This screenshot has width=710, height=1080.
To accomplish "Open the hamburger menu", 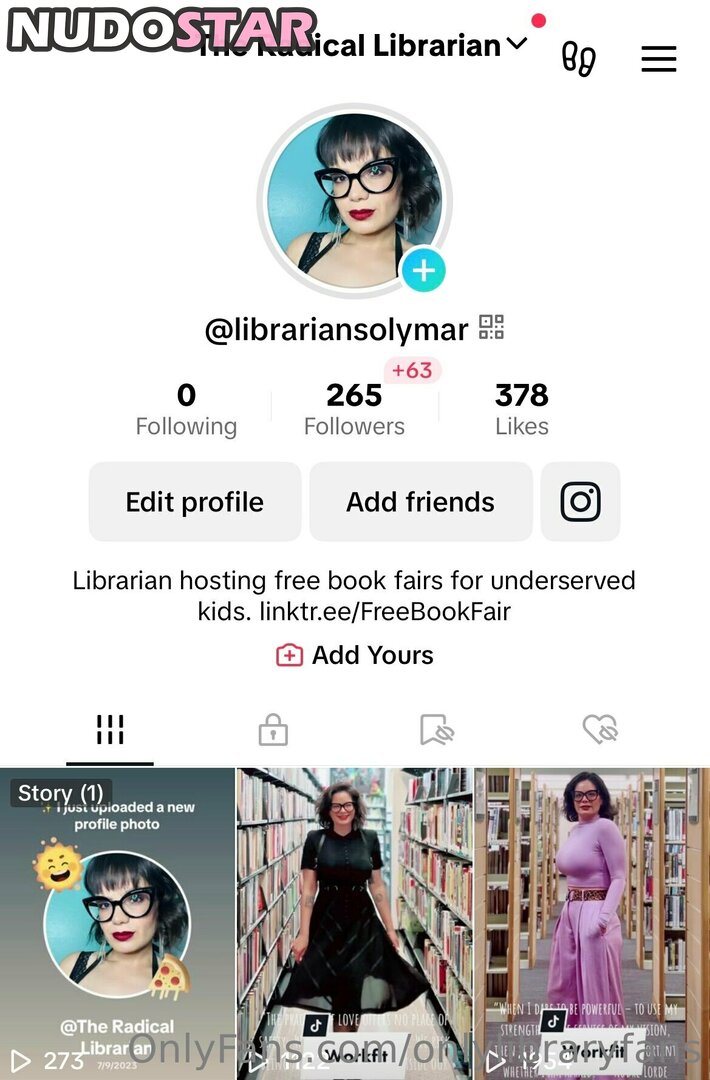I will 658,59.
